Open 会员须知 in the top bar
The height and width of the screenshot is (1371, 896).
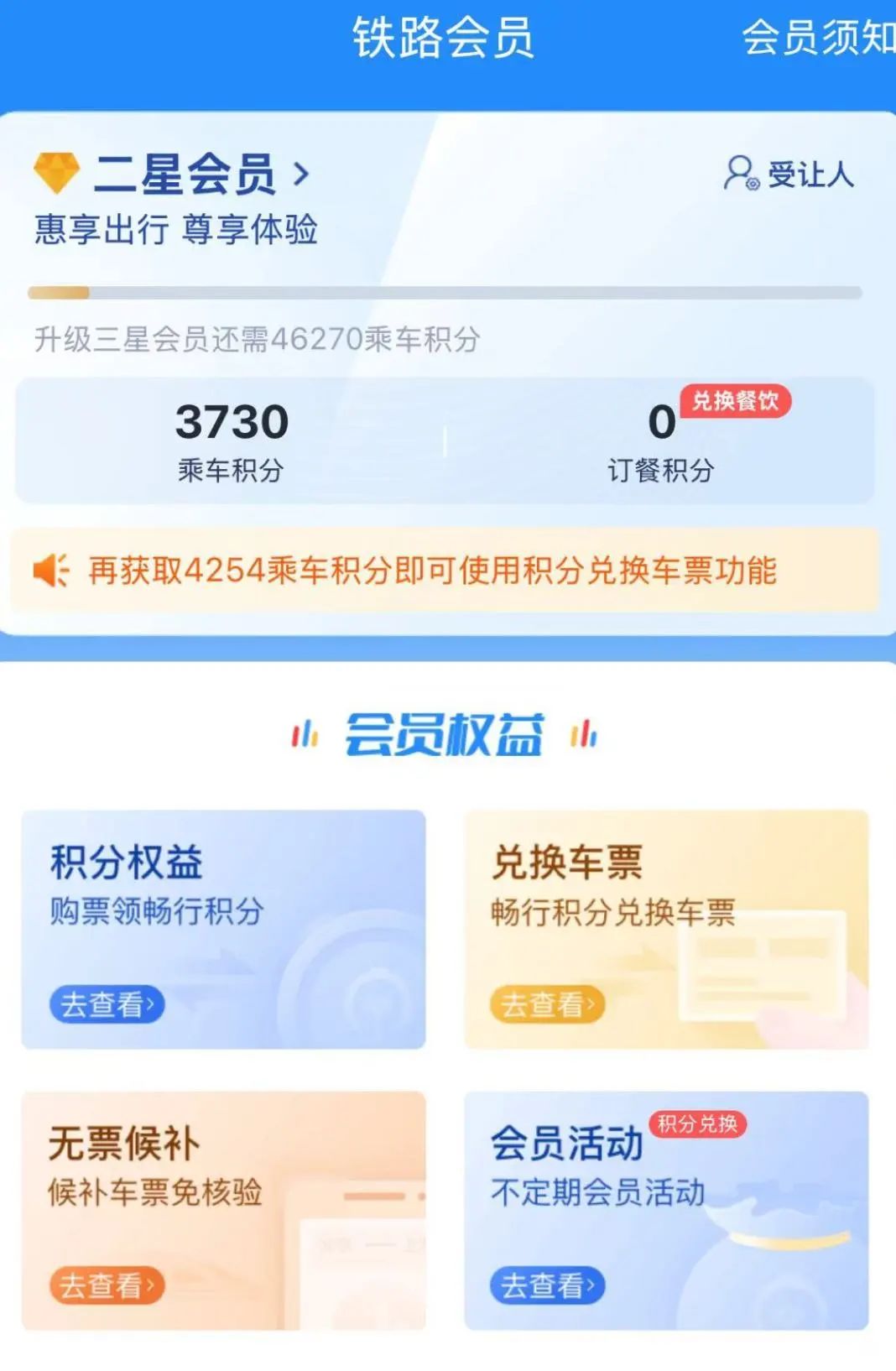click(x=818, y=38)
